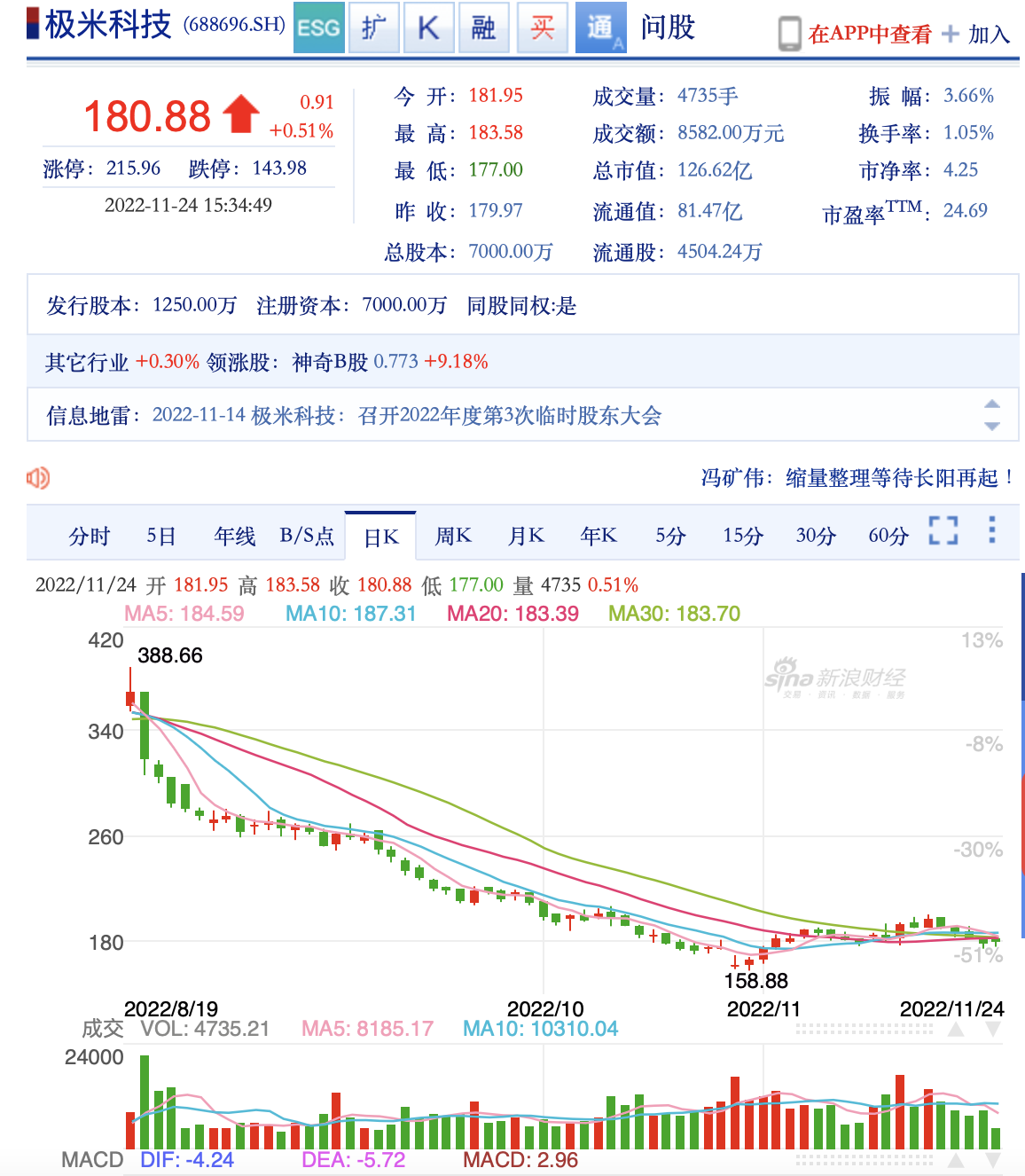
Task: Open the ESG badge
Action: [318, 28]
